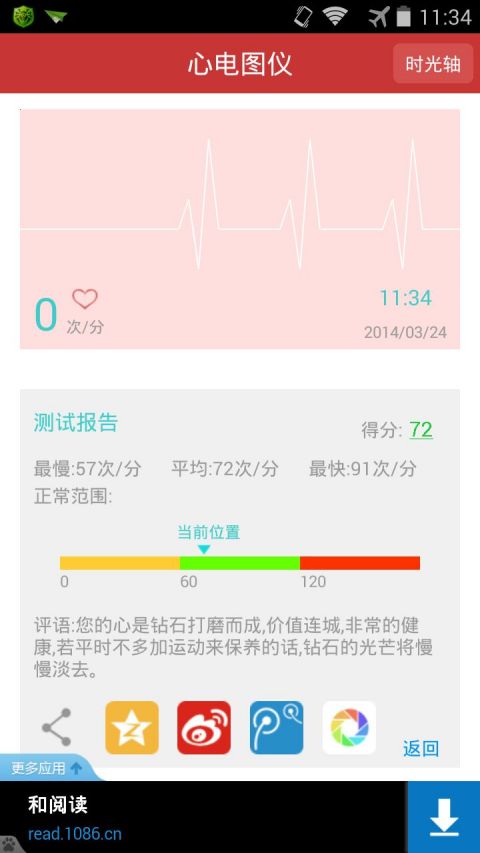Image resolution: width=480 pixels, height=853 pixels.
Task: Download the 和阅读 app from banner
Action: (444, 817)
